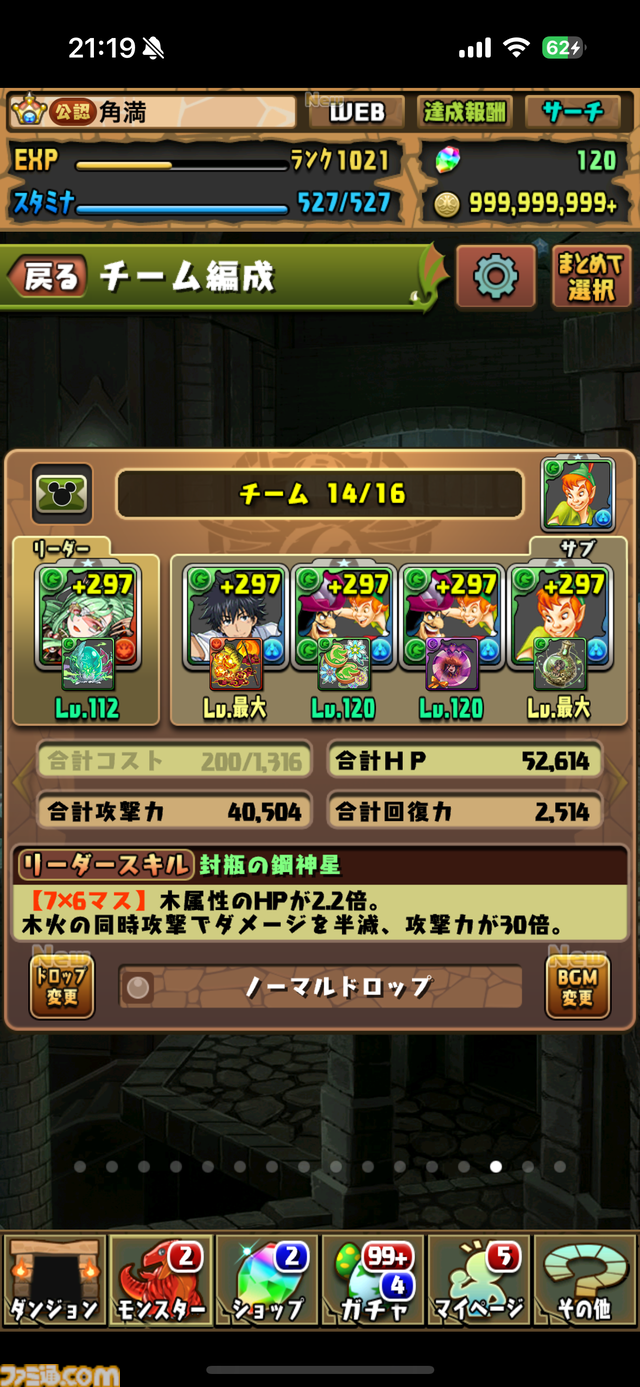Tap the チーム 14/16 name bar
The image size is (640, 1387).
tap(320, 494)
